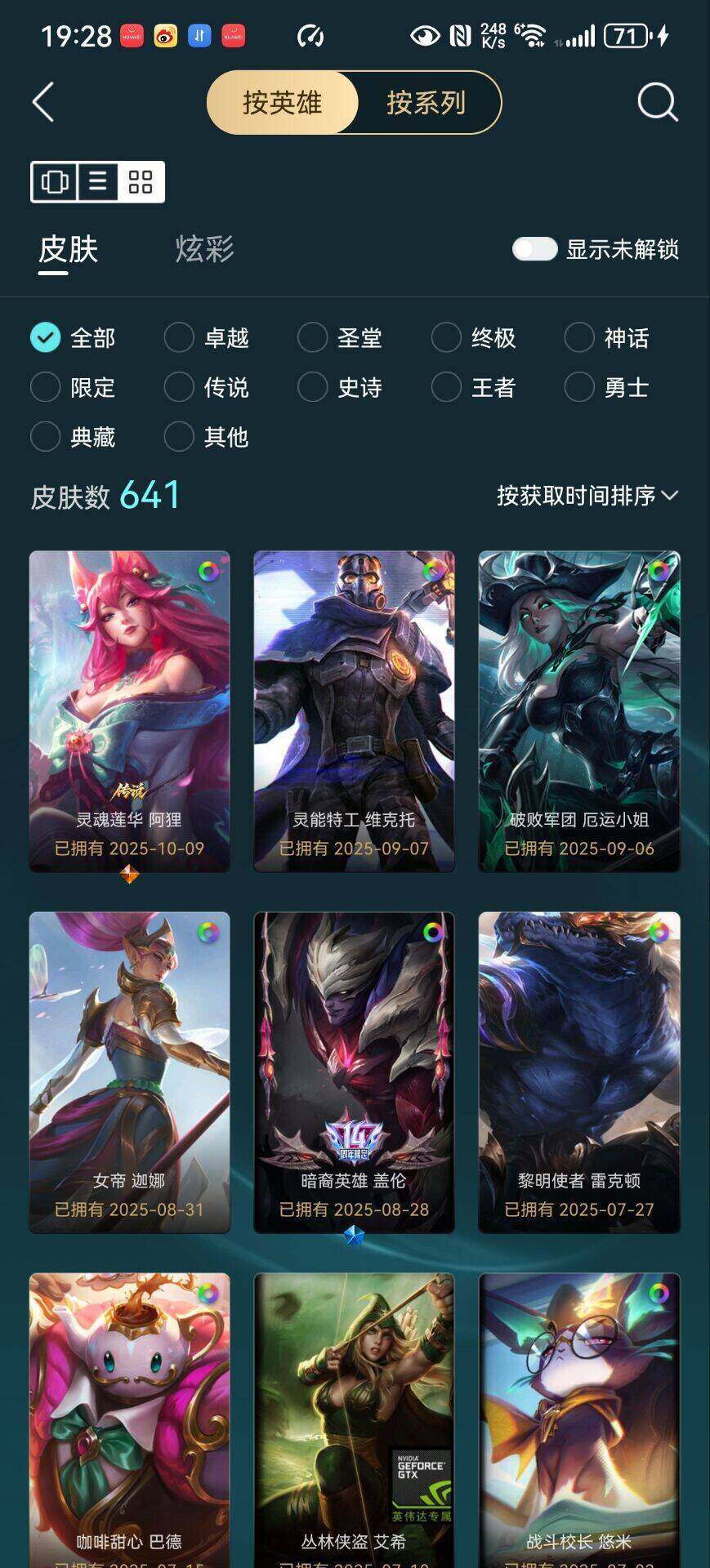The width and height of the screenshot is (710, 1568).
Task: Switch to the 炫彩 tab
Action: click(x=204, y=248)
